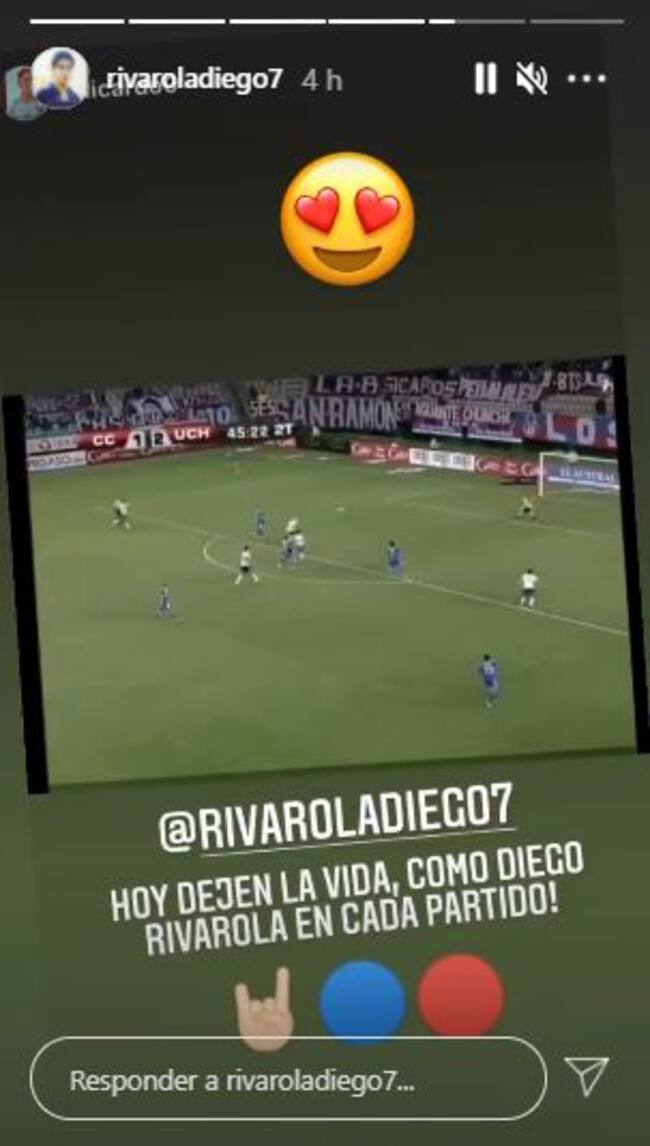Open the rivaroladiego7 profile picture
The image size is (650, 1146).
pos(59,78)
